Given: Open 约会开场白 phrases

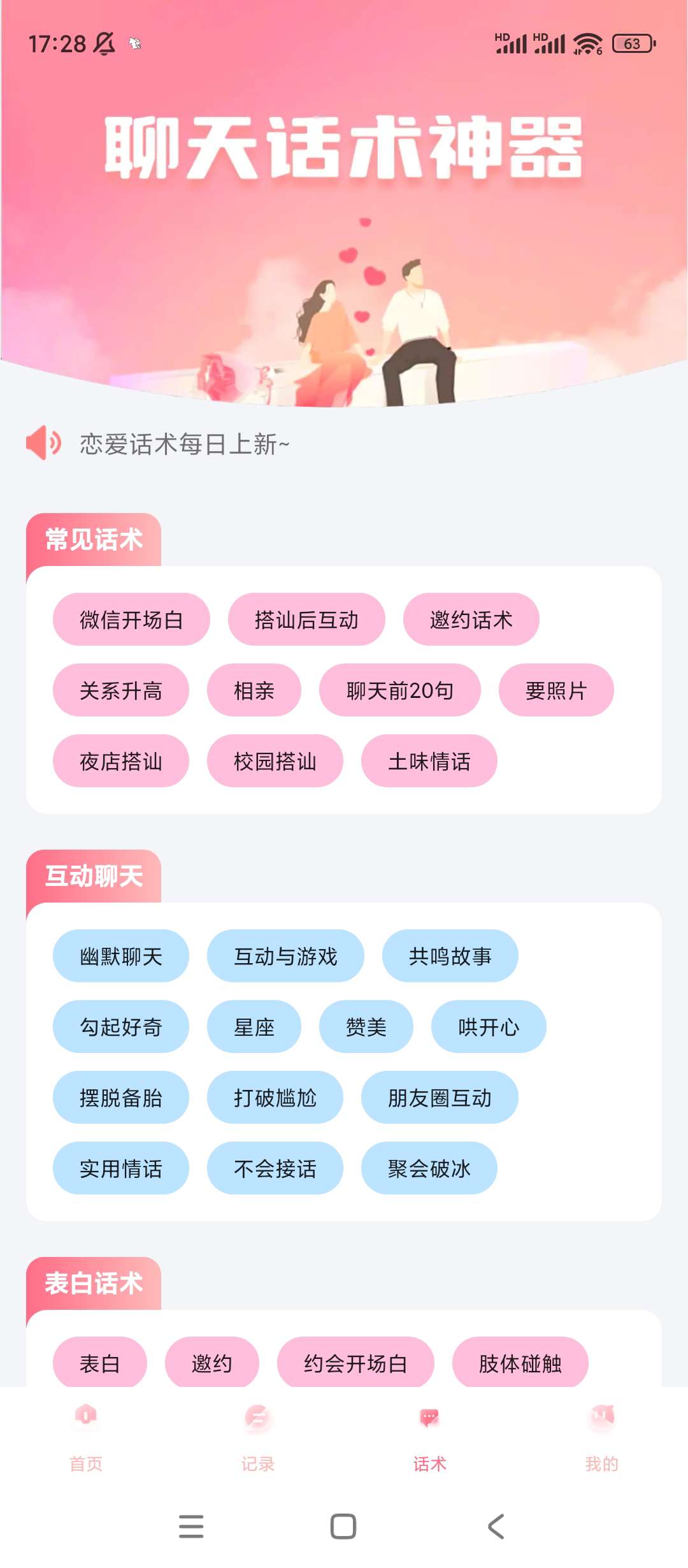Looking at the screenshot, I should pyautogui.click(x=355, y=1363).
